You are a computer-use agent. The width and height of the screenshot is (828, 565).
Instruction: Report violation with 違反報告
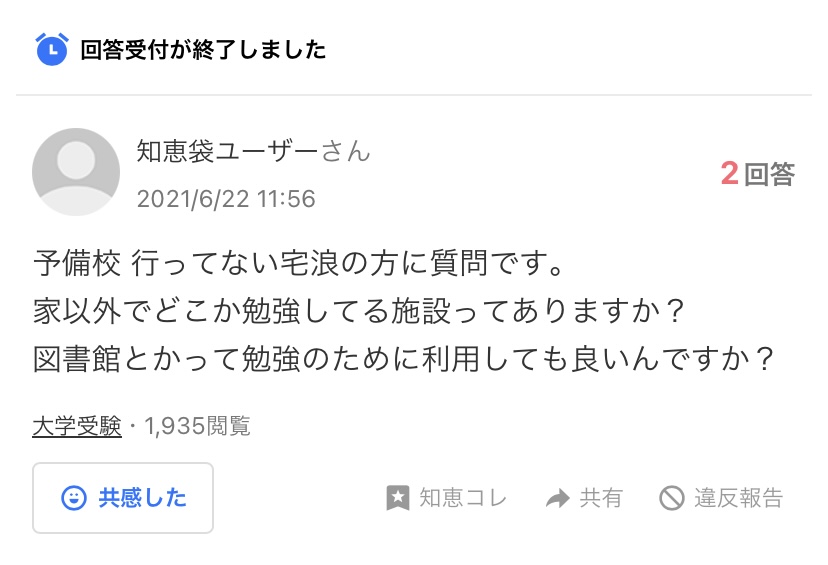(x=721, y=498)
